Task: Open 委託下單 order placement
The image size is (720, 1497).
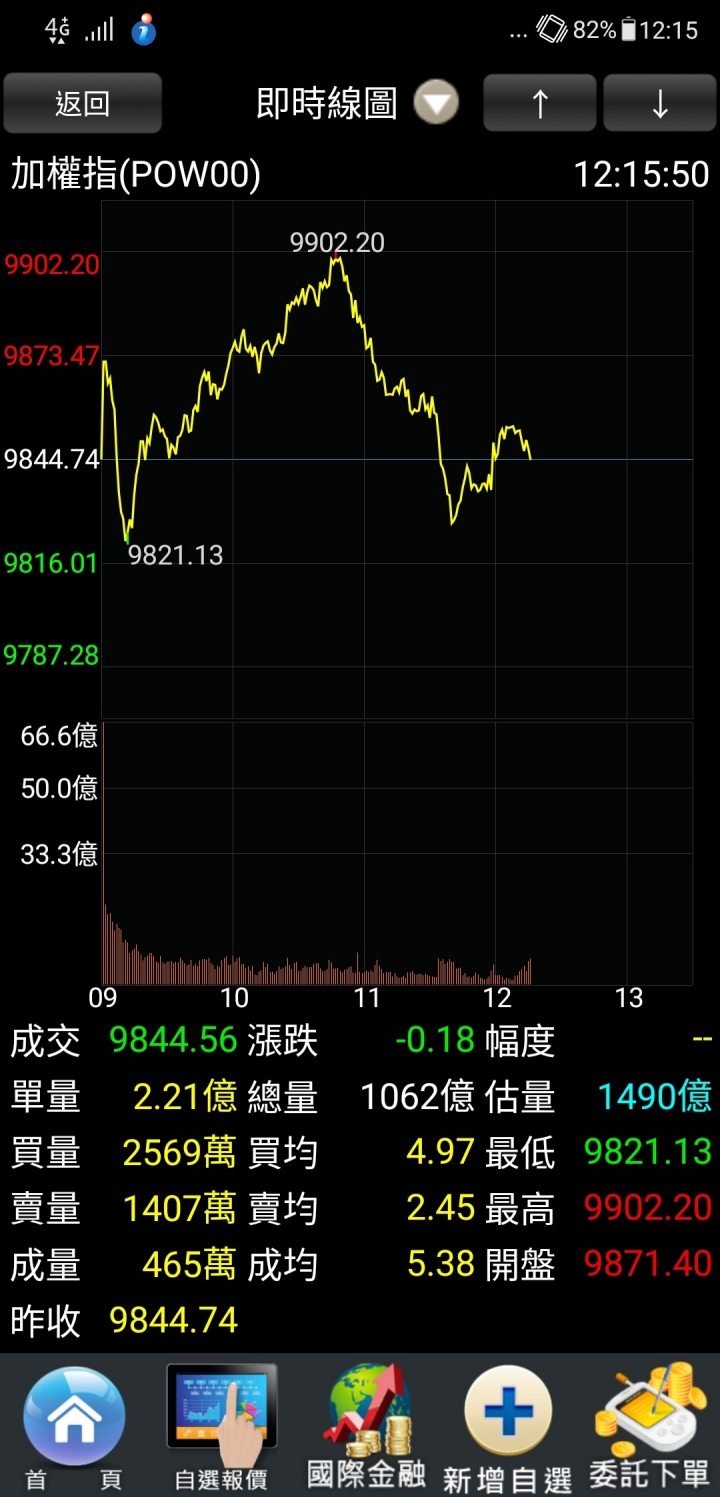Action: point(649,1427)
